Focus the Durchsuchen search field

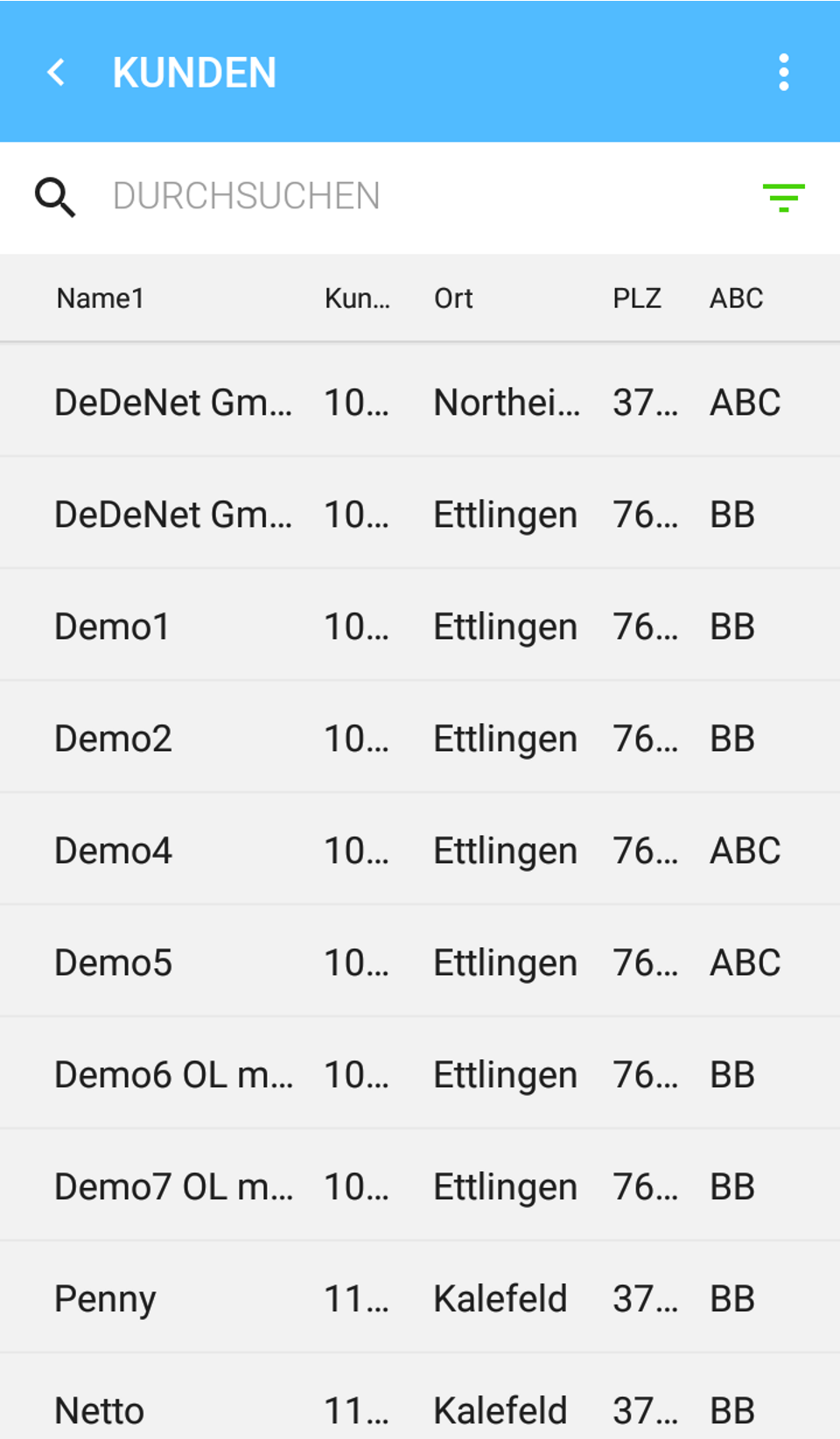[x=420, y=197]
